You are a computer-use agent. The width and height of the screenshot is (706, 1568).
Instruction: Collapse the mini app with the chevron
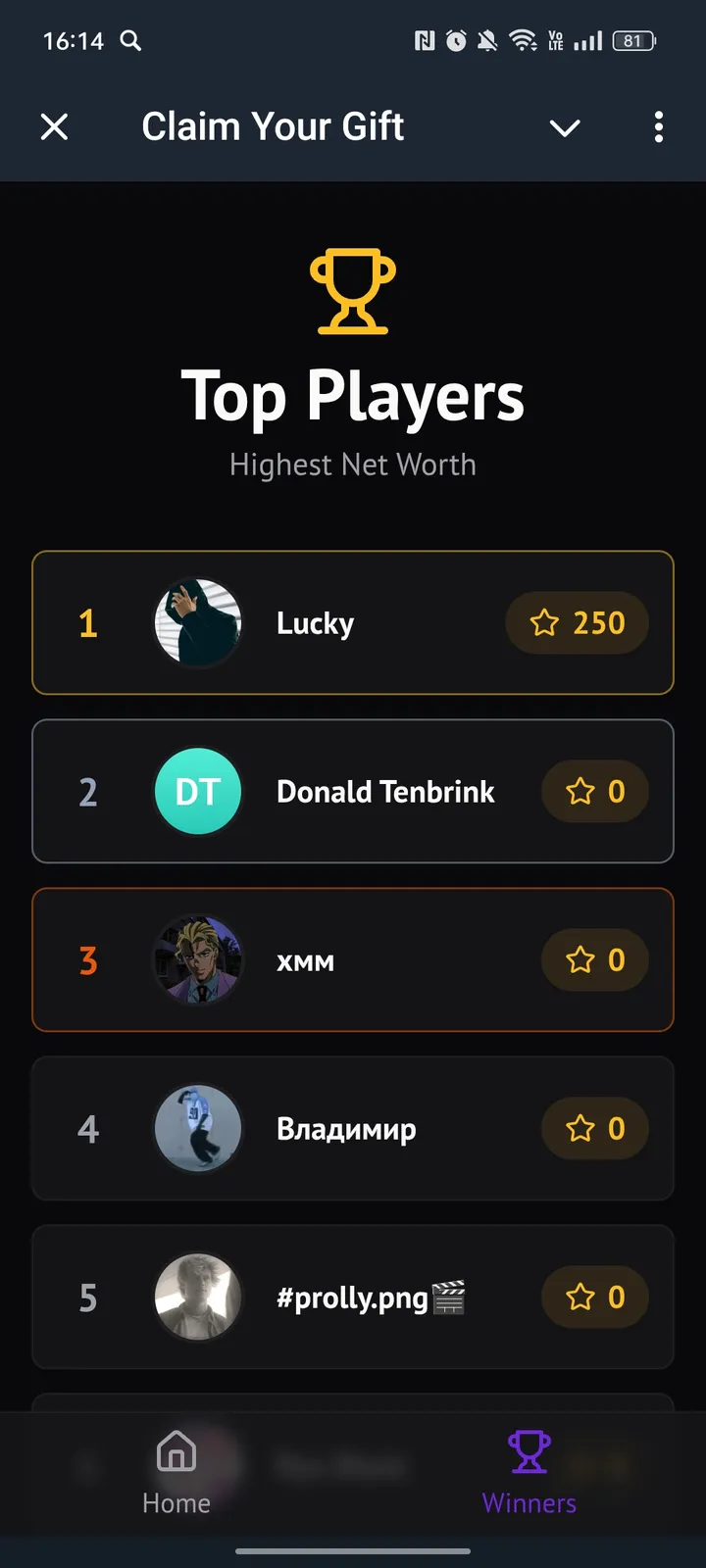point(565,127)
